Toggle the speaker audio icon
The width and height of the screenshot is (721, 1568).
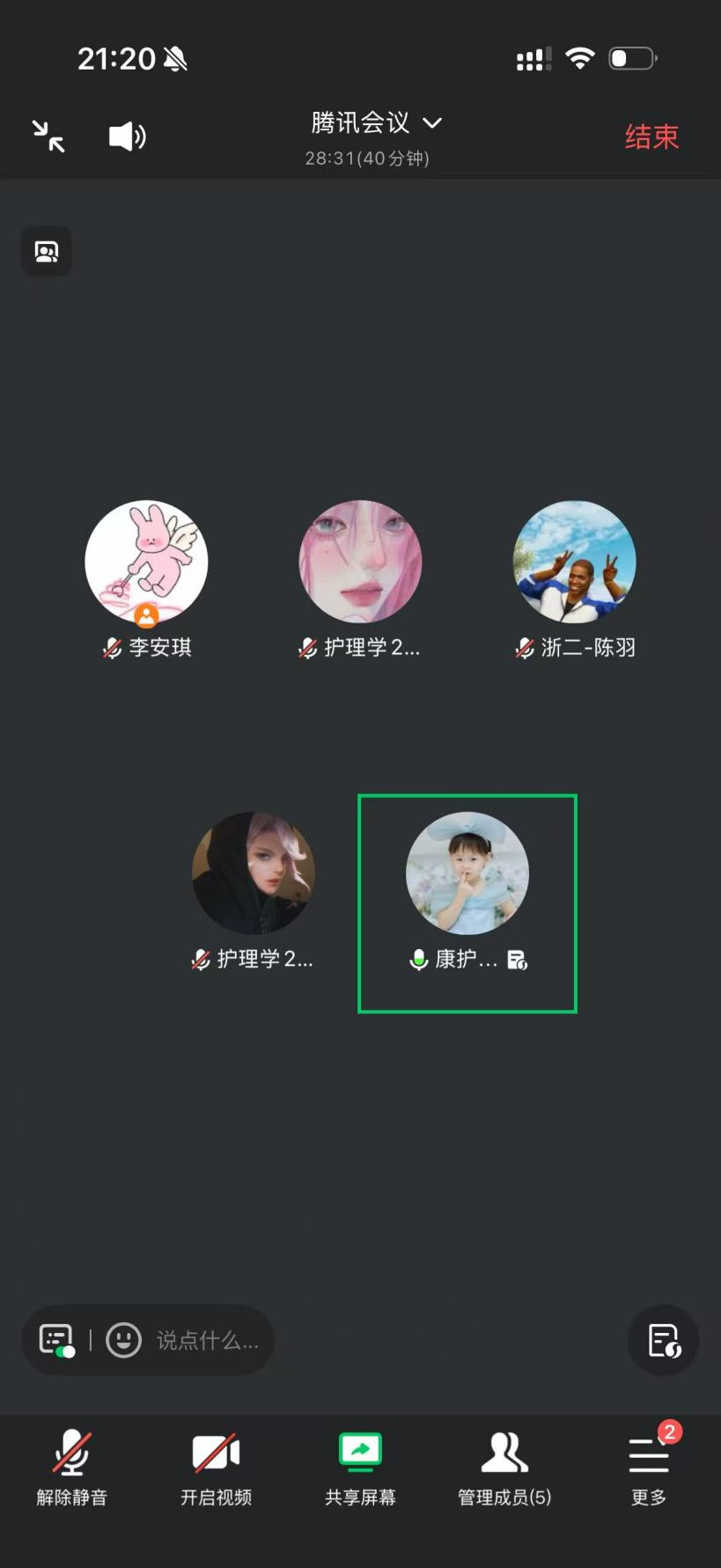coord(127,136)
